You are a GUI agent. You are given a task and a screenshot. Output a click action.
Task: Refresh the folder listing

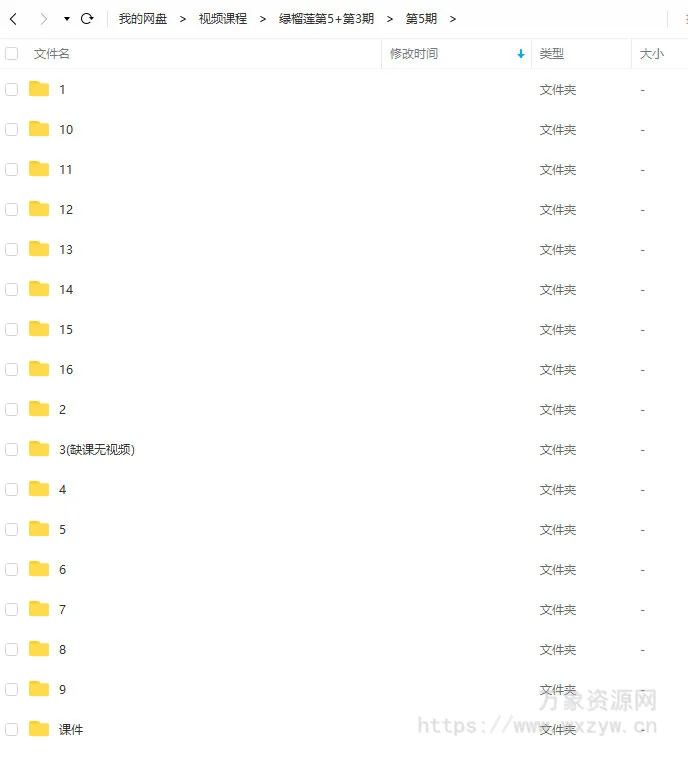point(87,19)
